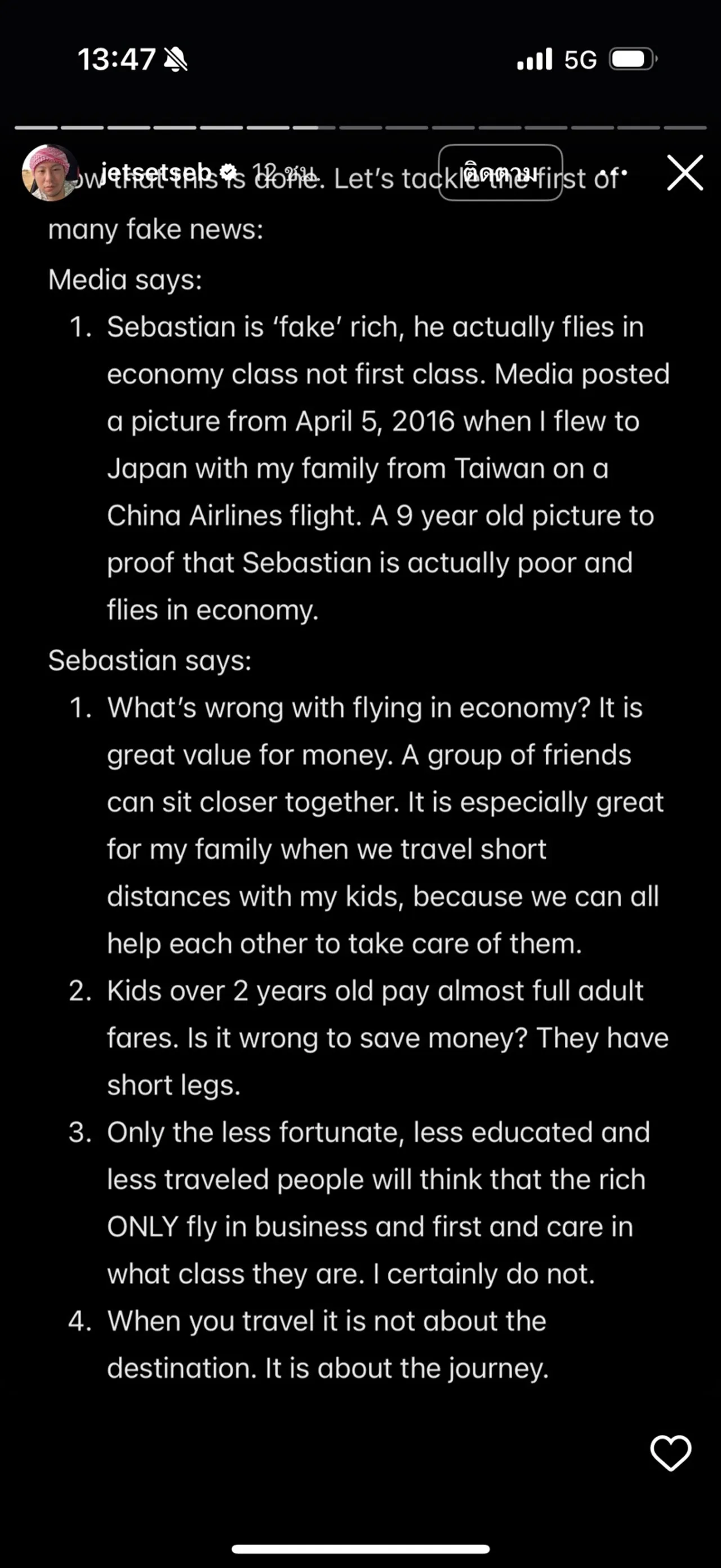Open the story's three-dot options menu
721x1568 pixels.
(615, 173)
